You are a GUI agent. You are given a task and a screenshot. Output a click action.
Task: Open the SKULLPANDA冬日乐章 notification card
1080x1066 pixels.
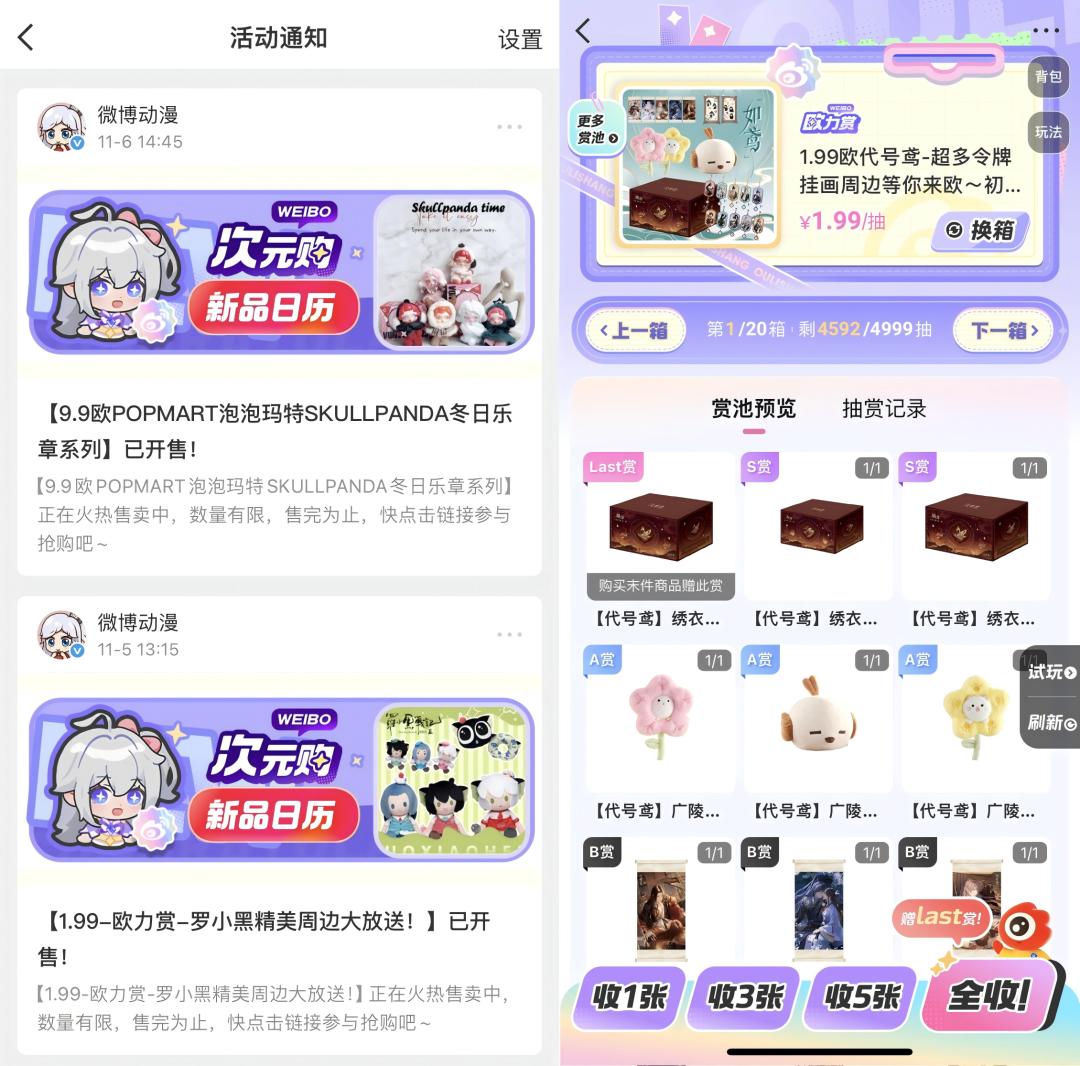pos(279,332)
